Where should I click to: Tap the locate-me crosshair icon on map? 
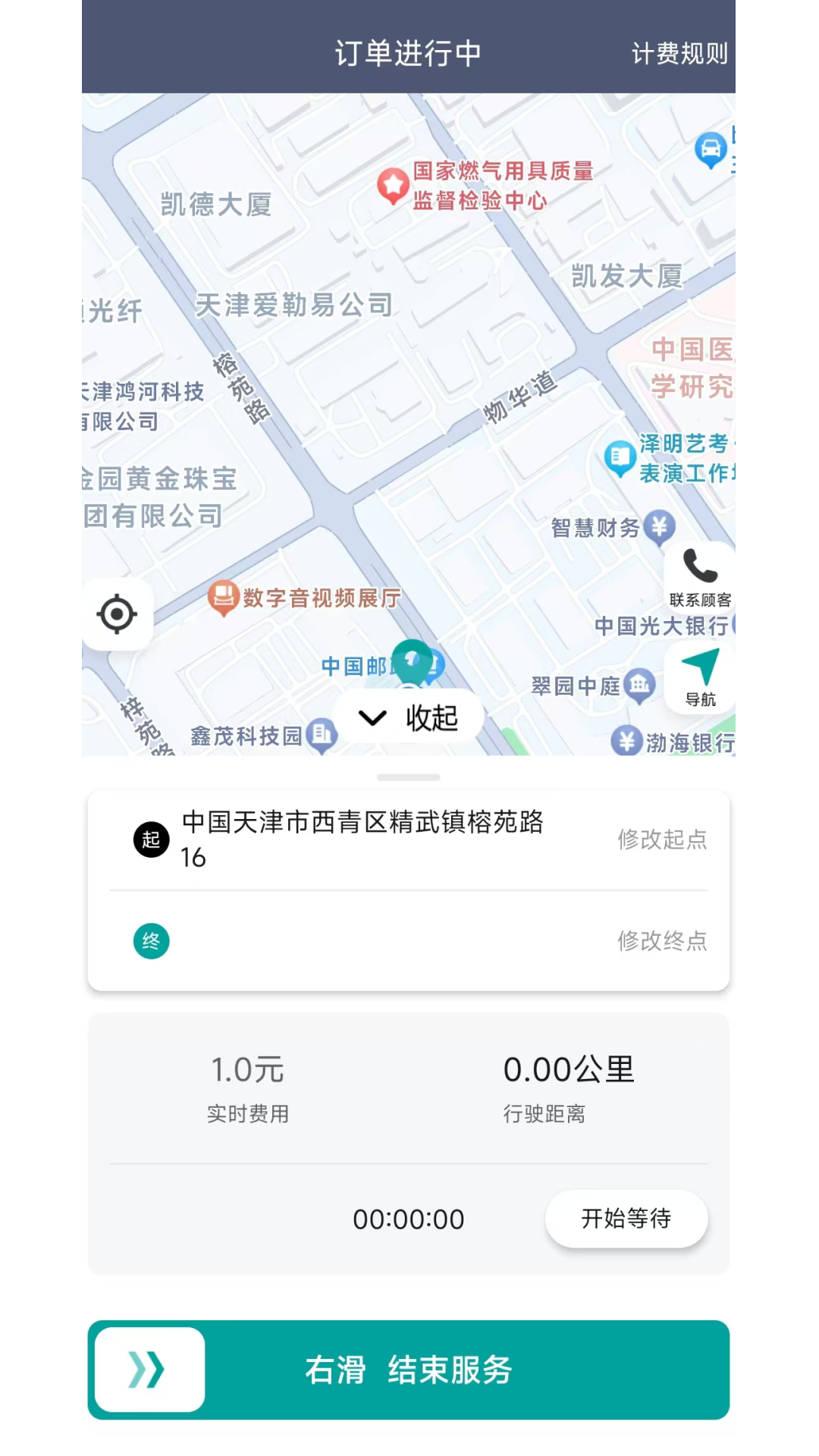click(118, 614)
